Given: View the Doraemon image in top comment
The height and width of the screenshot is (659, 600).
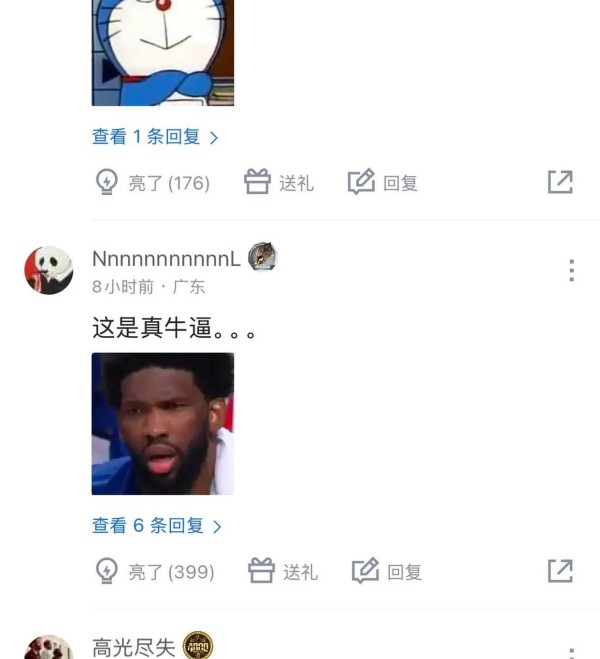Looking at the screenshot, I should [163, 50].
